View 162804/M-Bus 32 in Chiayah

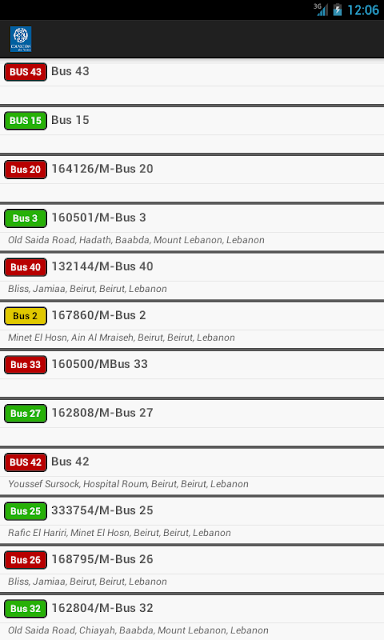point(192,618)
